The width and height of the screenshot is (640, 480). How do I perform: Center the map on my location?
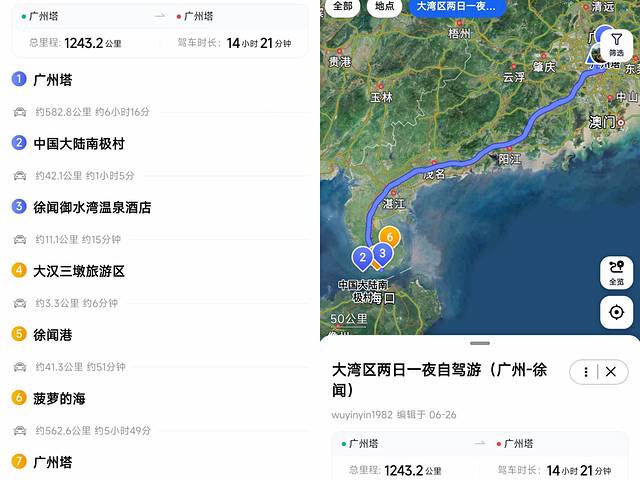[616, 312]
